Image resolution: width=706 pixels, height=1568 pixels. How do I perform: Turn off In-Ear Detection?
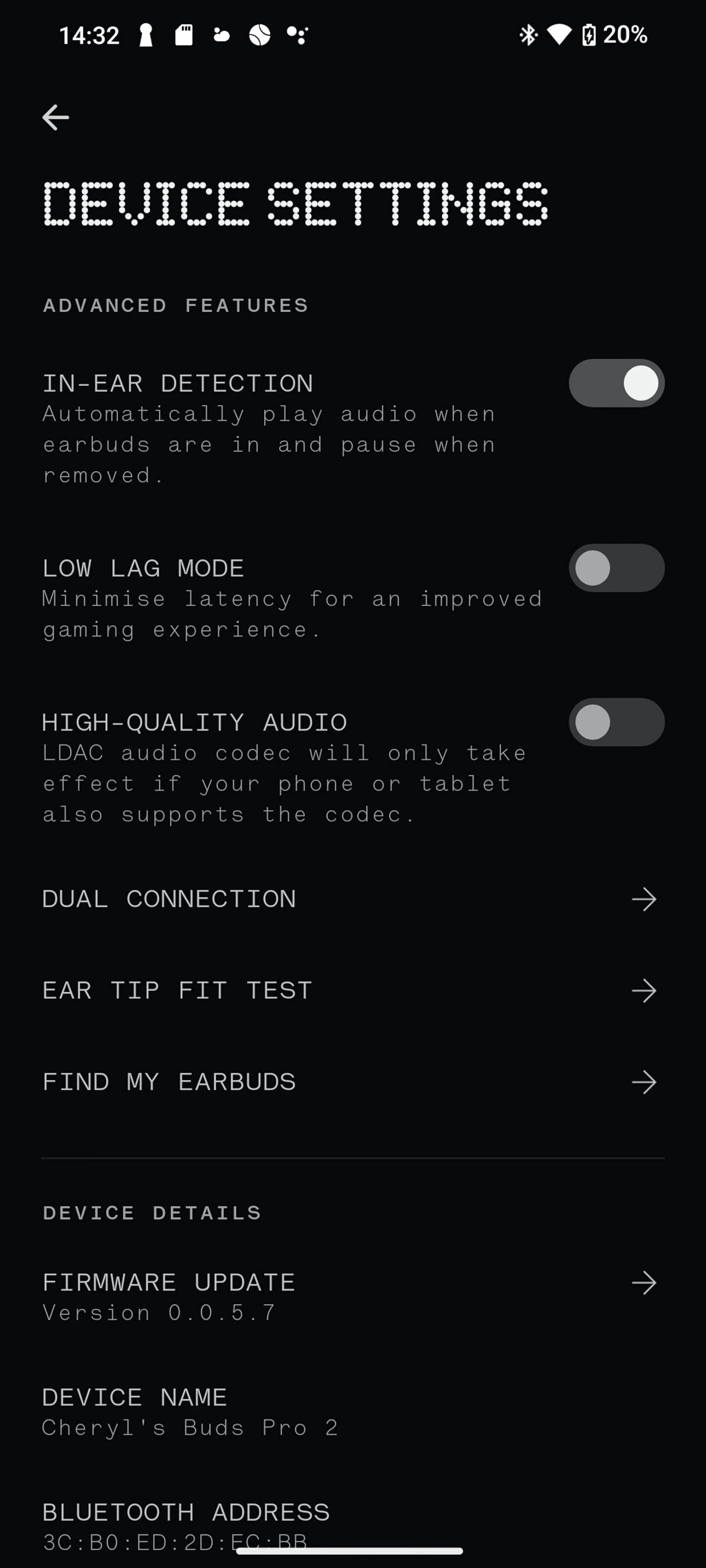click(x=616, y=384)
